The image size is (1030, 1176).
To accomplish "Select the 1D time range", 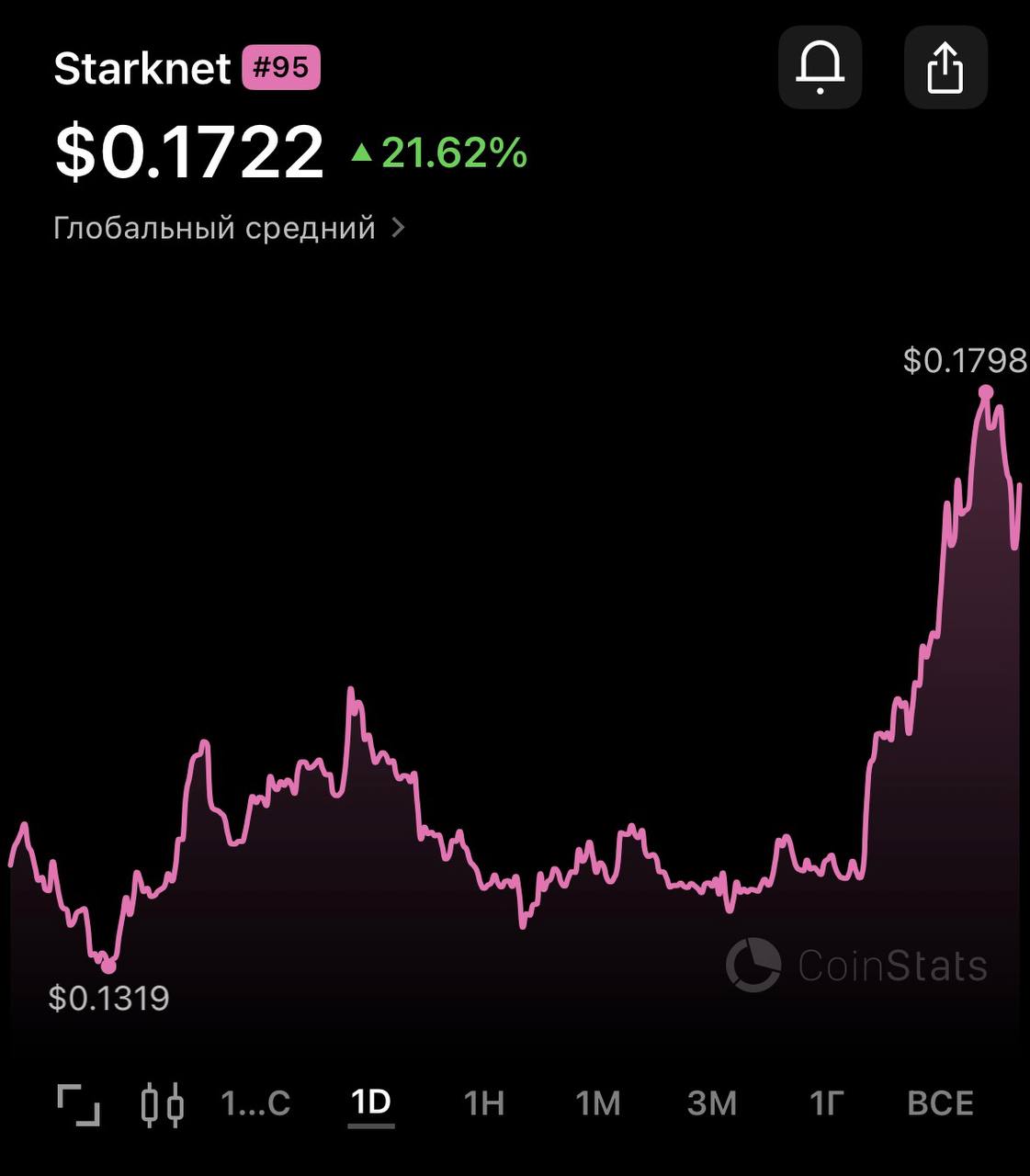I will click(x=371, y=1102).
